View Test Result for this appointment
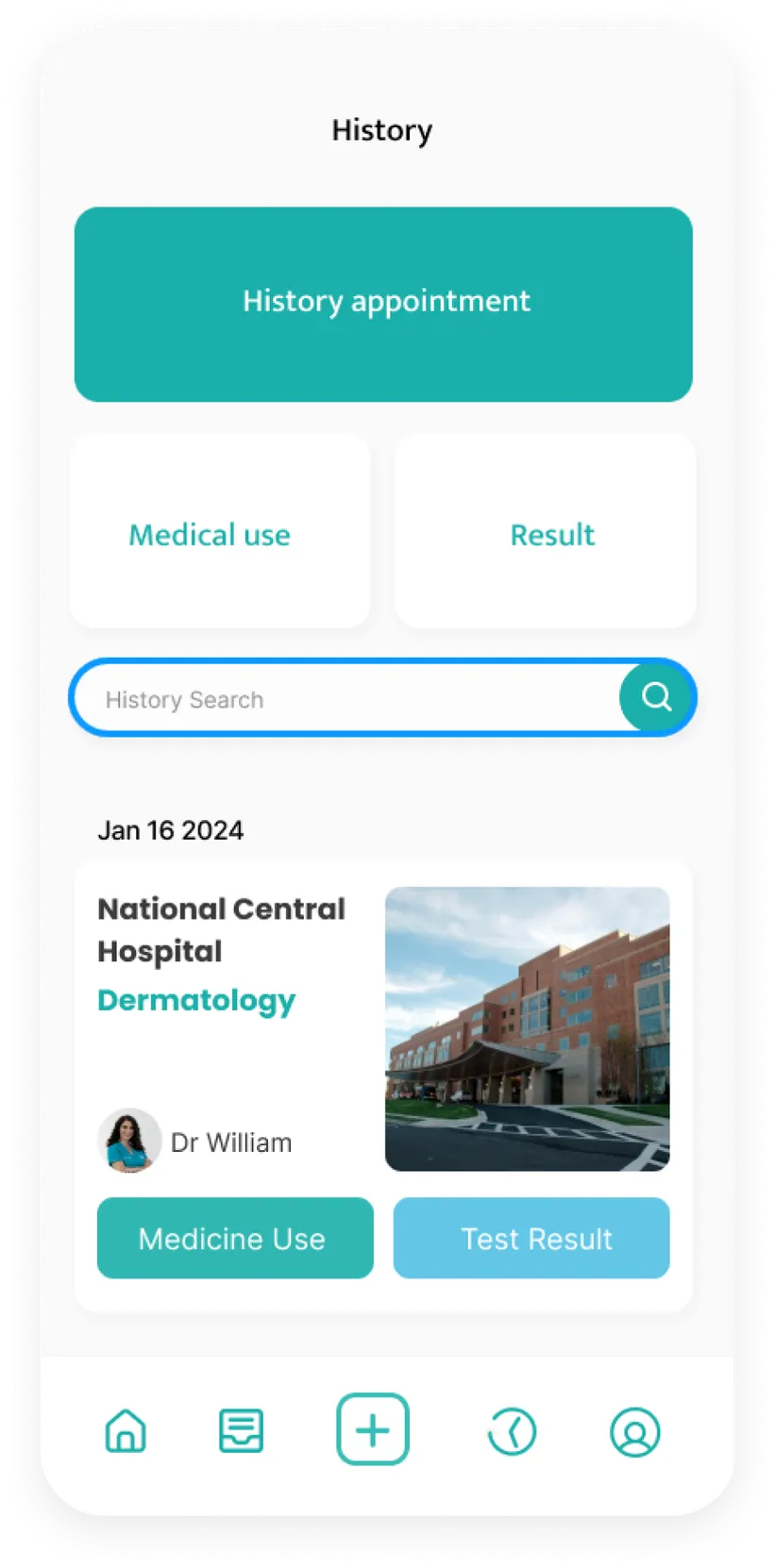 coord(531,1238)
